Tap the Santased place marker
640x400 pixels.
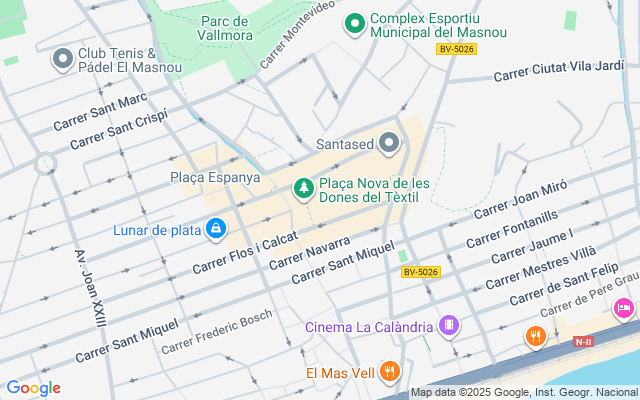(x=389, y=144)
